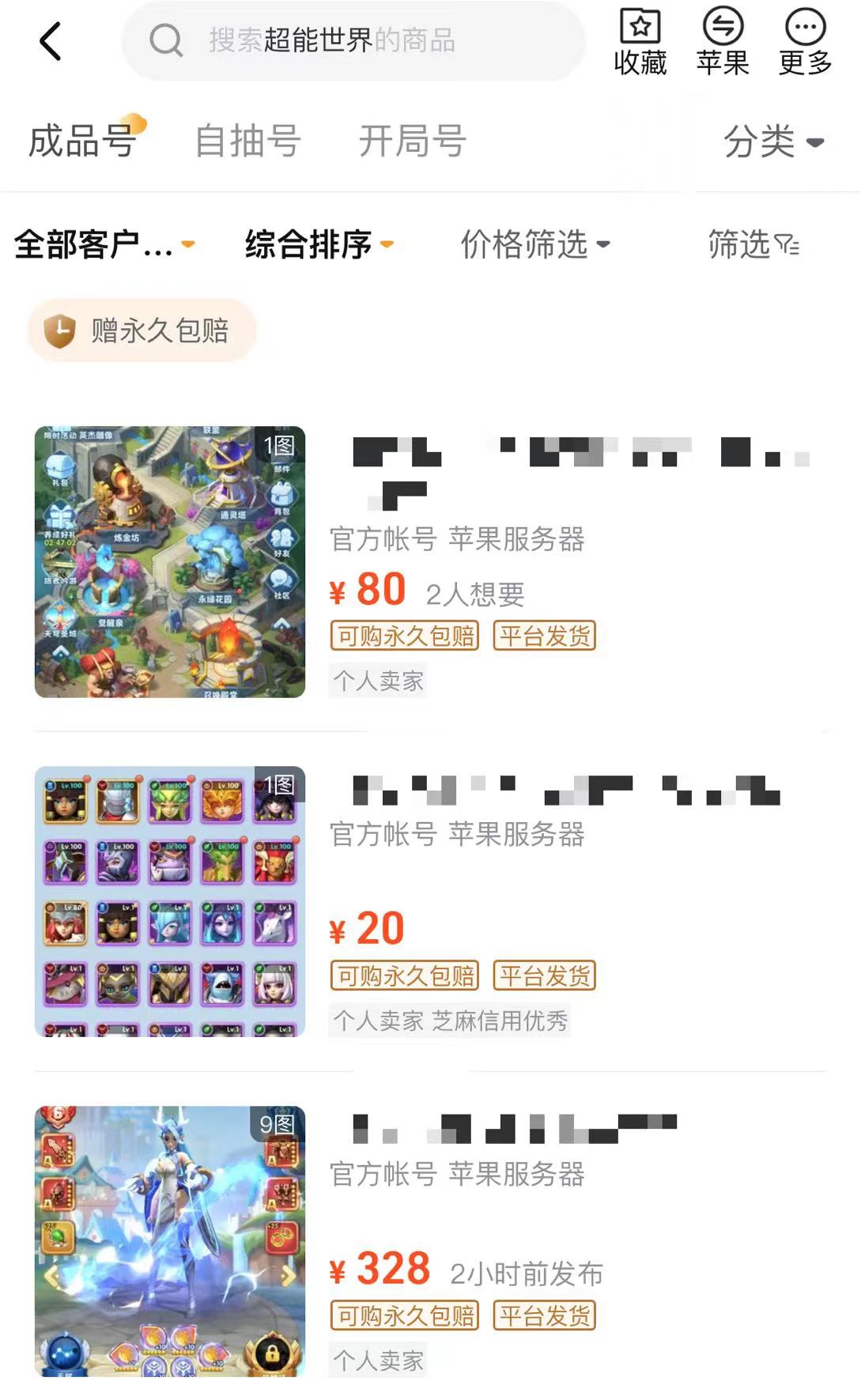Viewport: 861px width, 1400px height.
Task: Tap 收藏 to bookmark this game
Action: [x=640, y=43]
